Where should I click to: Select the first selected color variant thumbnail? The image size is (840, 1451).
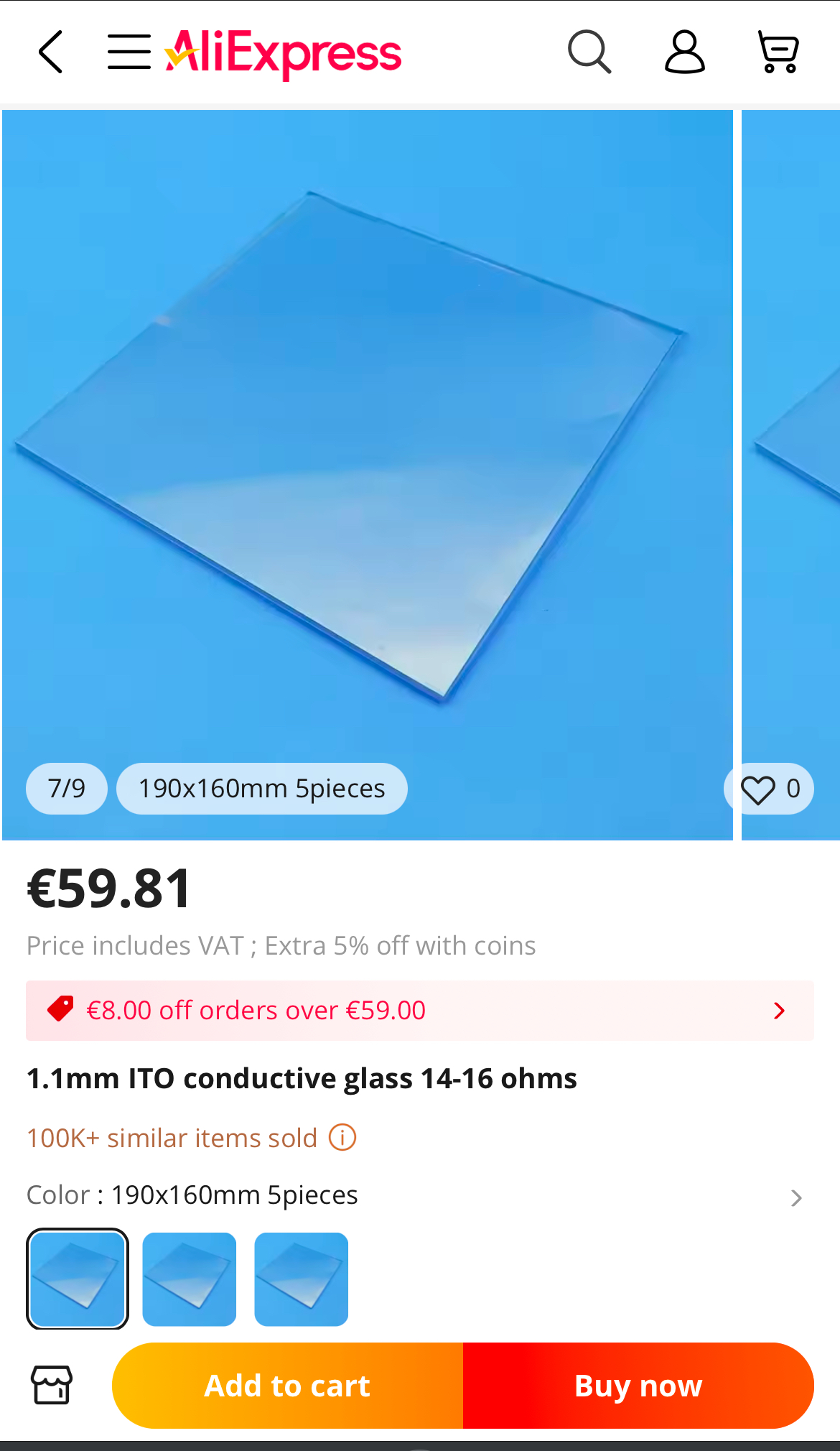pos(78,1279)
